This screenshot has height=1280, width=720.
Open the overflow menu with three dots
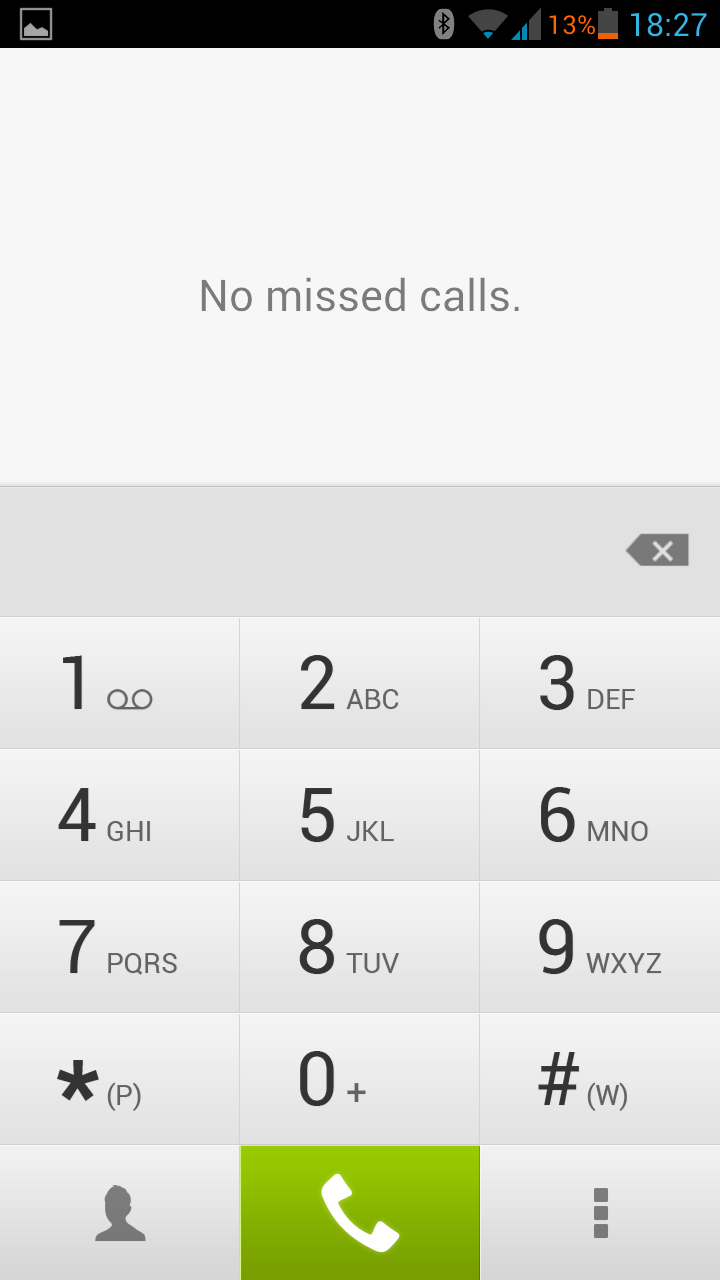(x=600, y=1213)
